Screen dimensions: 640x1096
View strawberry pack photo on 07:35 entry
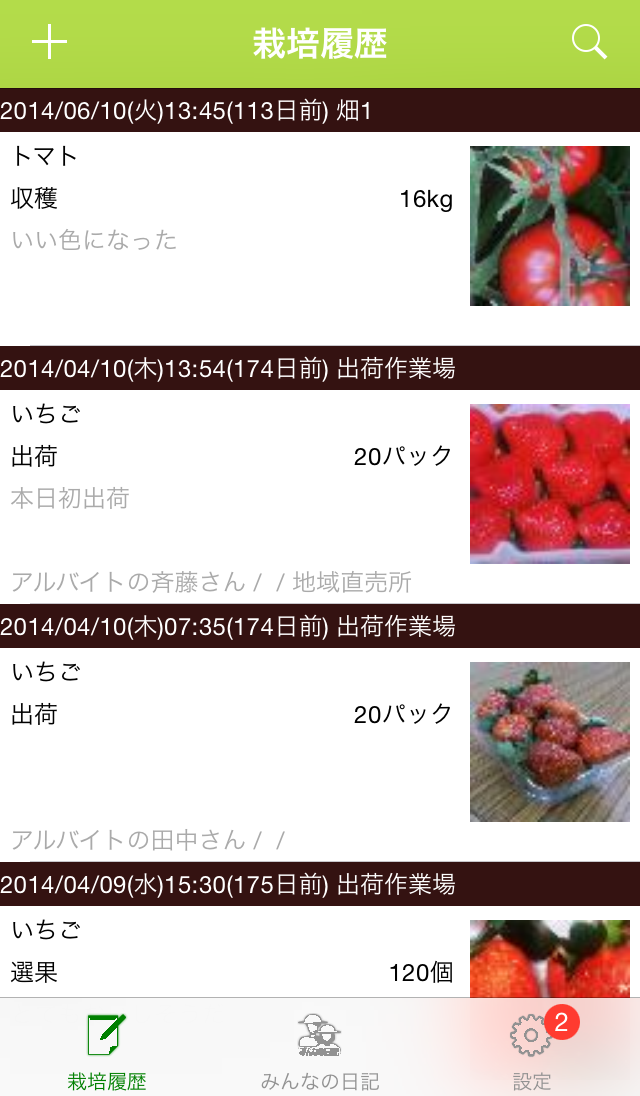pyautogui.click(x=550, y=742)
